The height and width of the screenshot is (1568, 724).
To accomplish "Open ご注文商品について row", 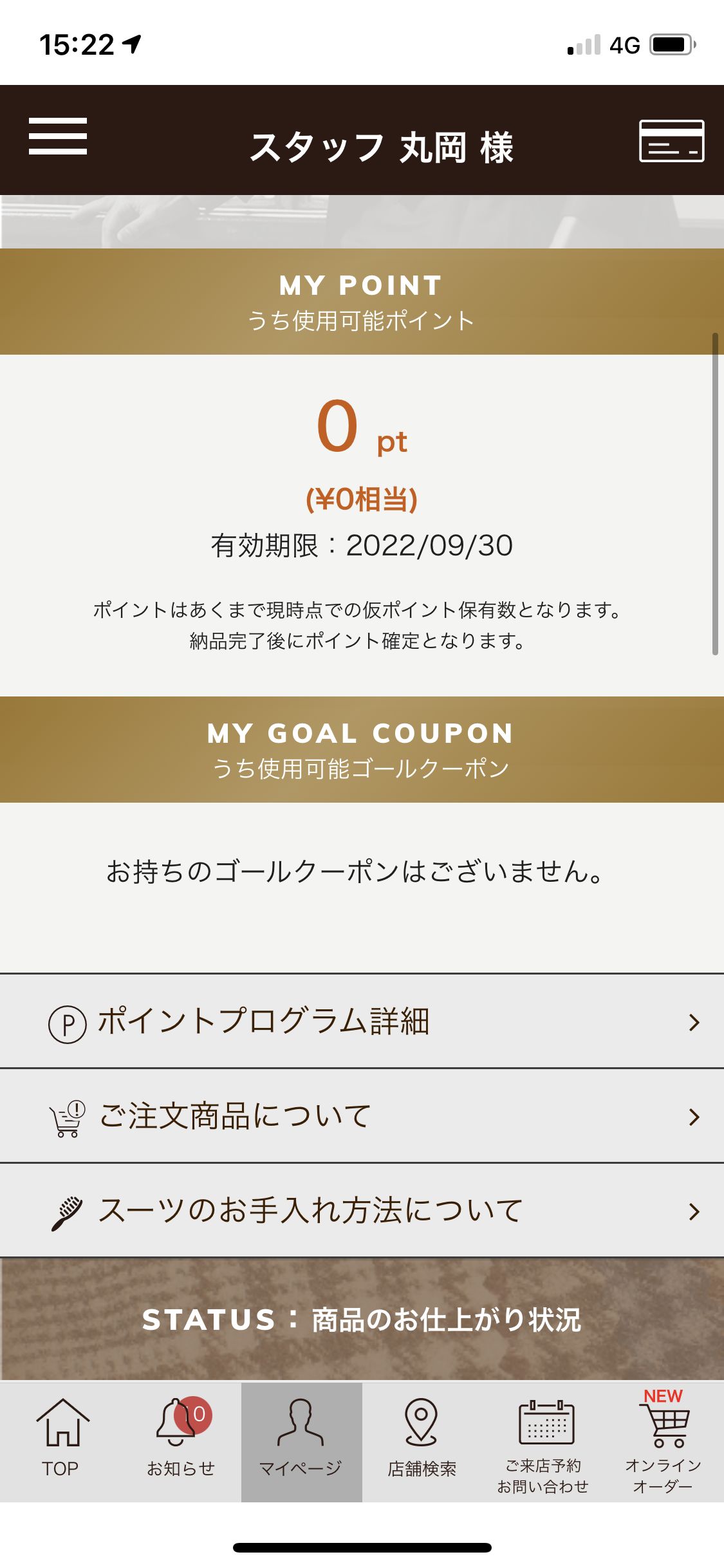I will [x=362, y=1116].
